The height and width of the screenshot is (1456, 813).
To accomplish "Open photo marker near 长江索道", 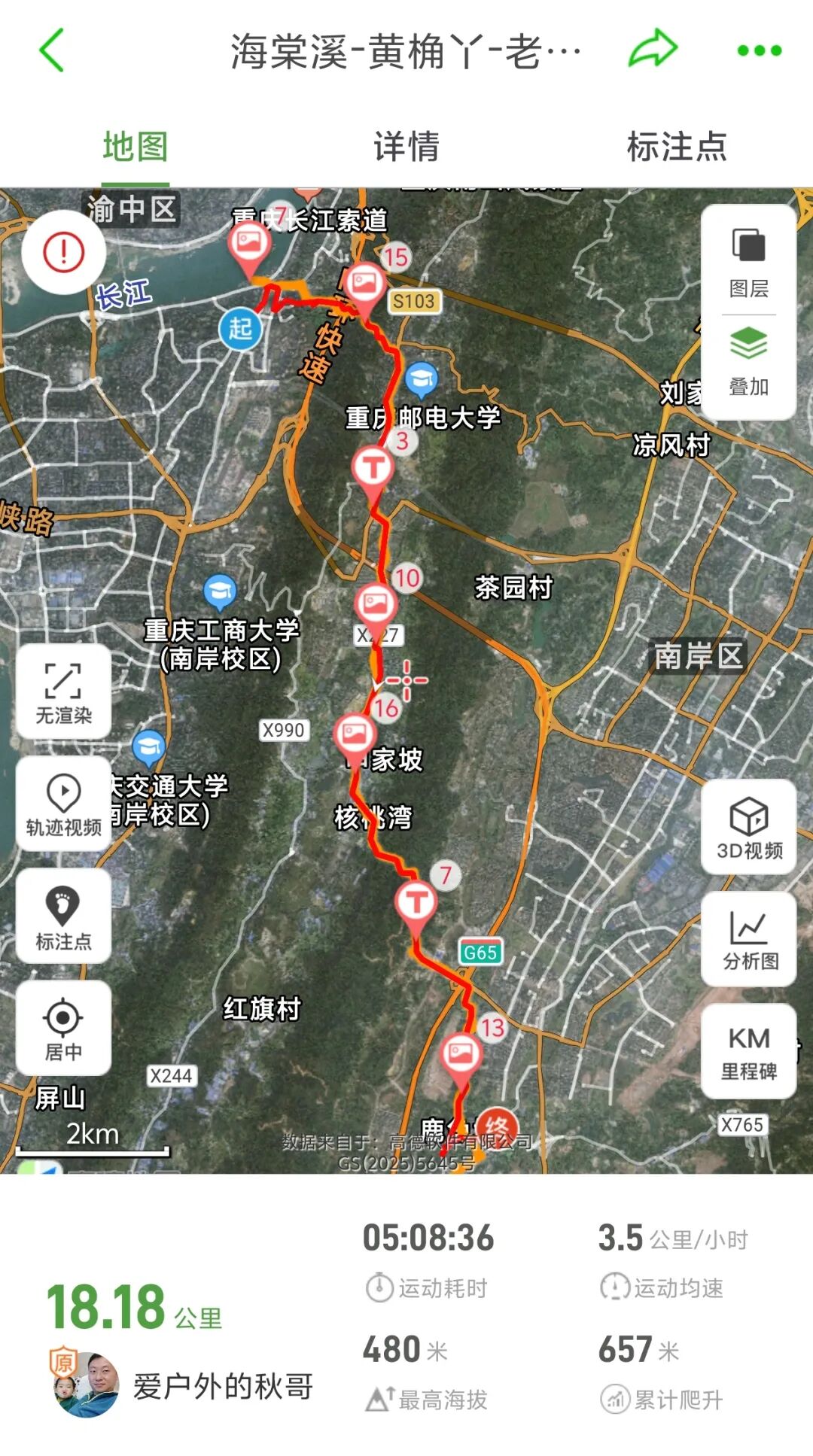I will click(249, 244).
